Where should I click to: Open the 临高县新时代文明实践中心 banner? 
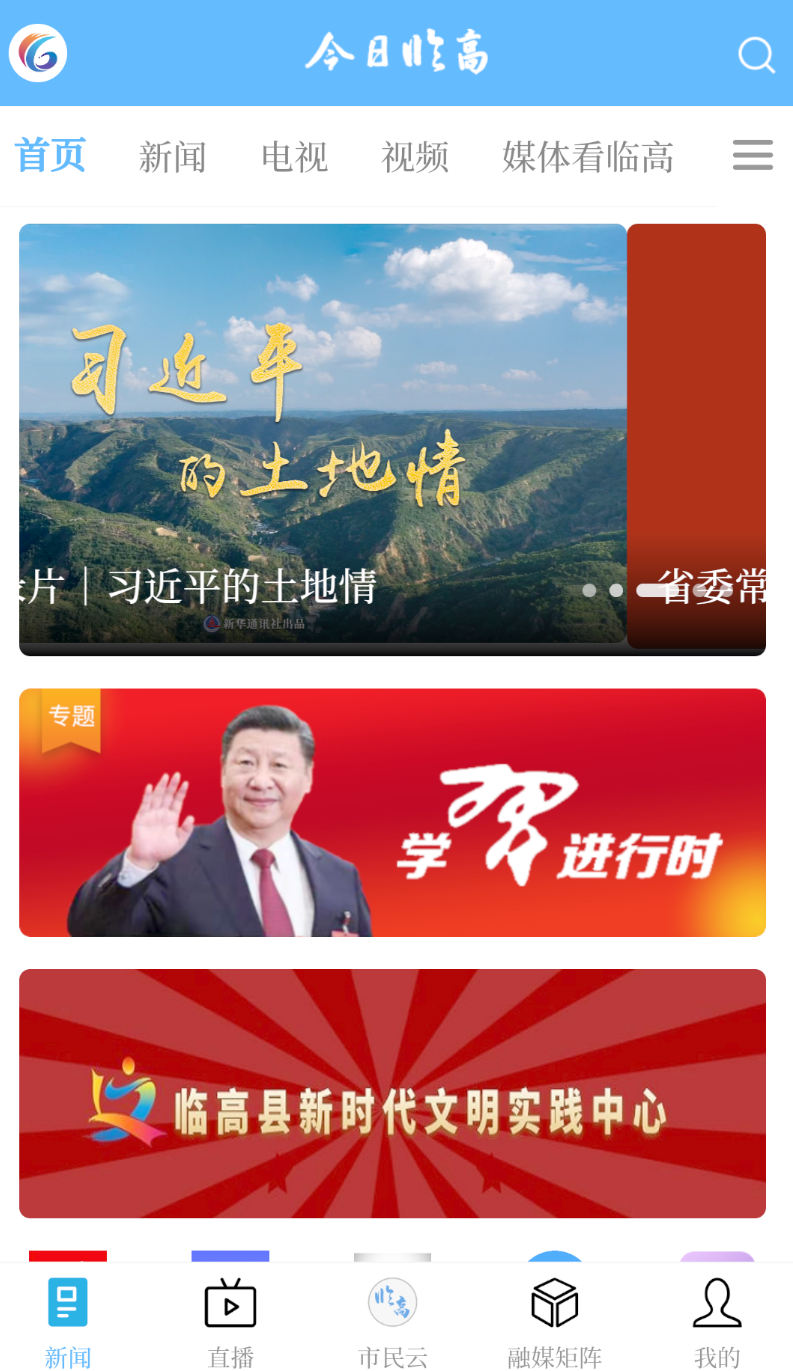[x=392, y=1093]
